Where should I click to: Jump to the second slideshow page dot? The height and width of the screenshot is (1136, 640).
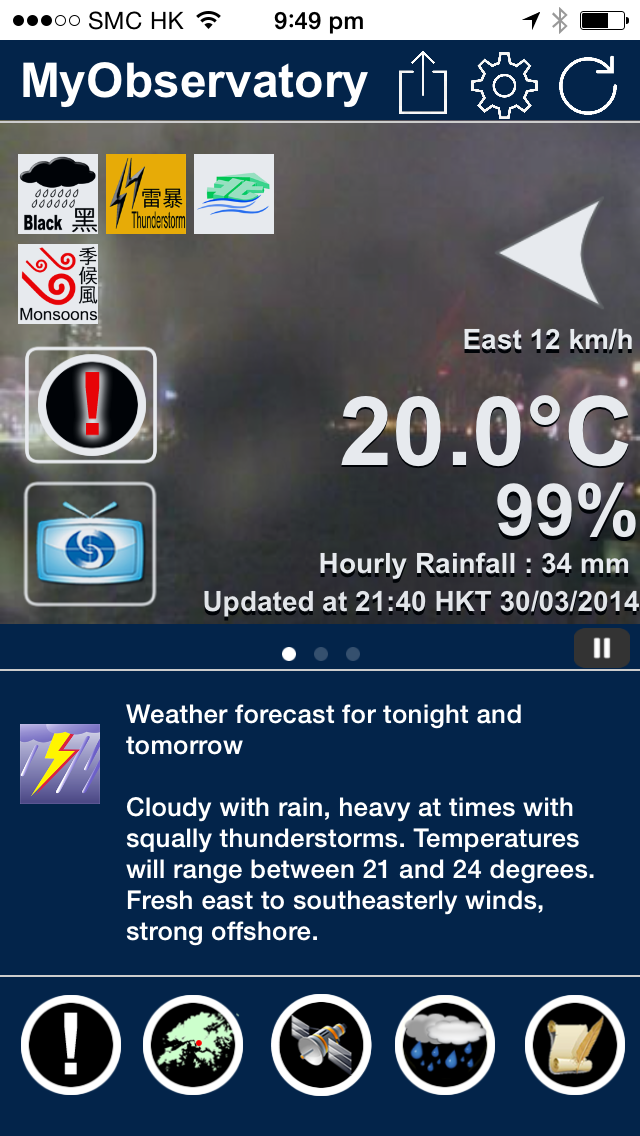point(321,654)
